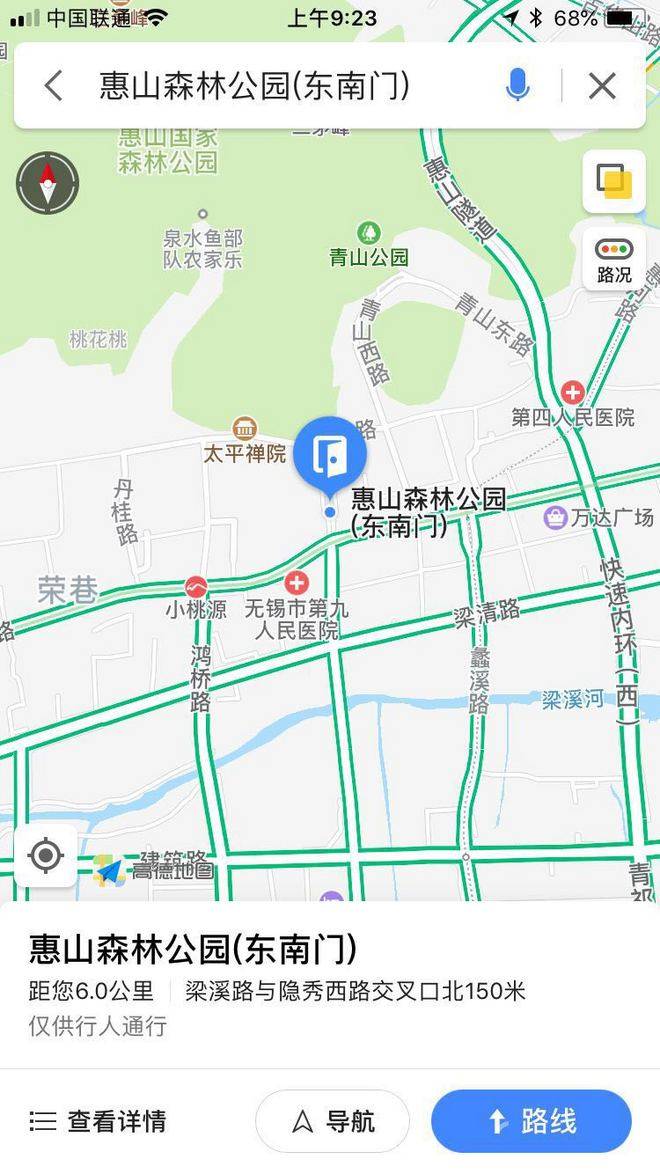Center the map on my location
660x1174 pixels.
coord(46,856)
